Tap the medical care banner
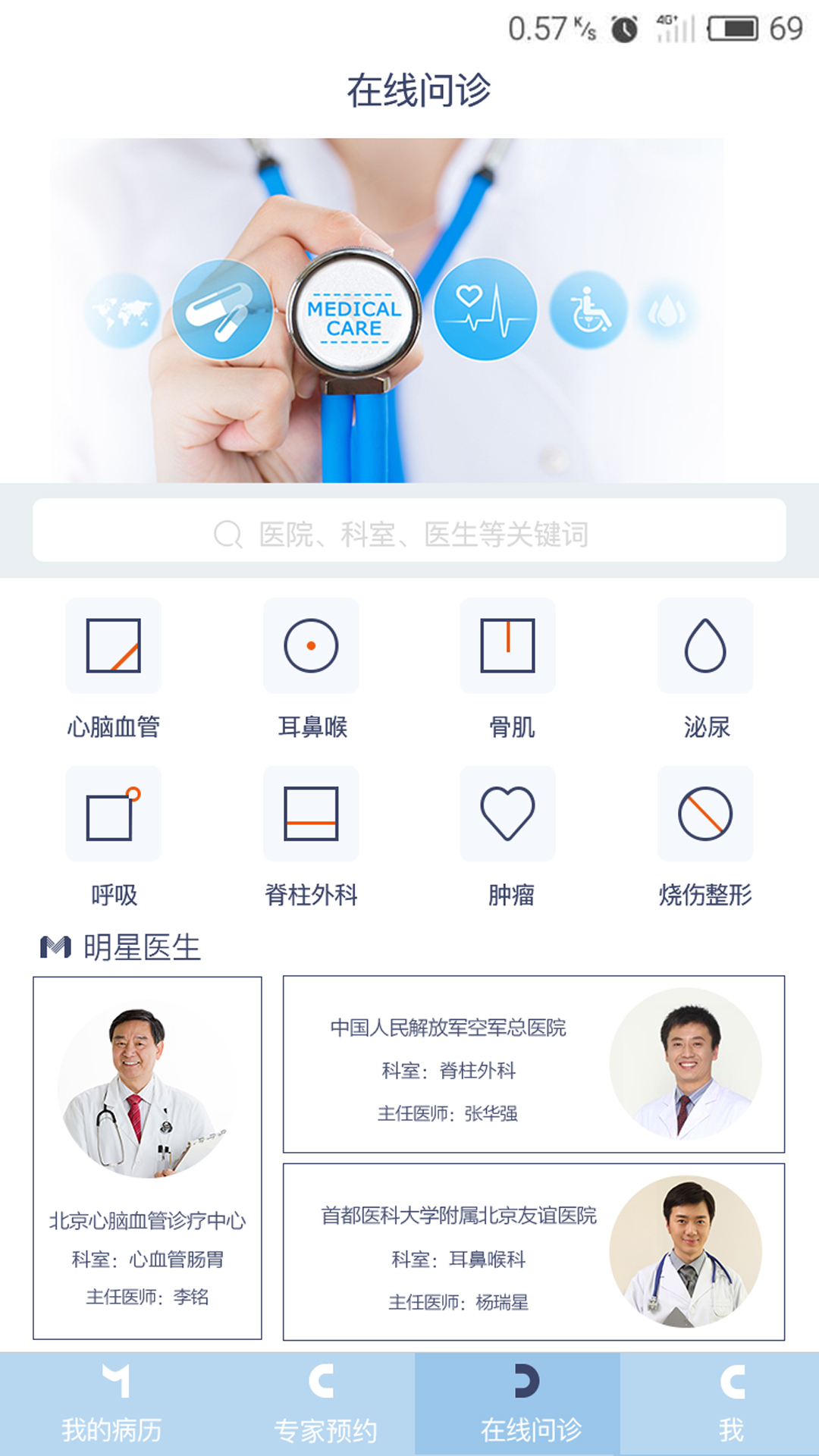819x1456 pixels. [x=387, y=311]
